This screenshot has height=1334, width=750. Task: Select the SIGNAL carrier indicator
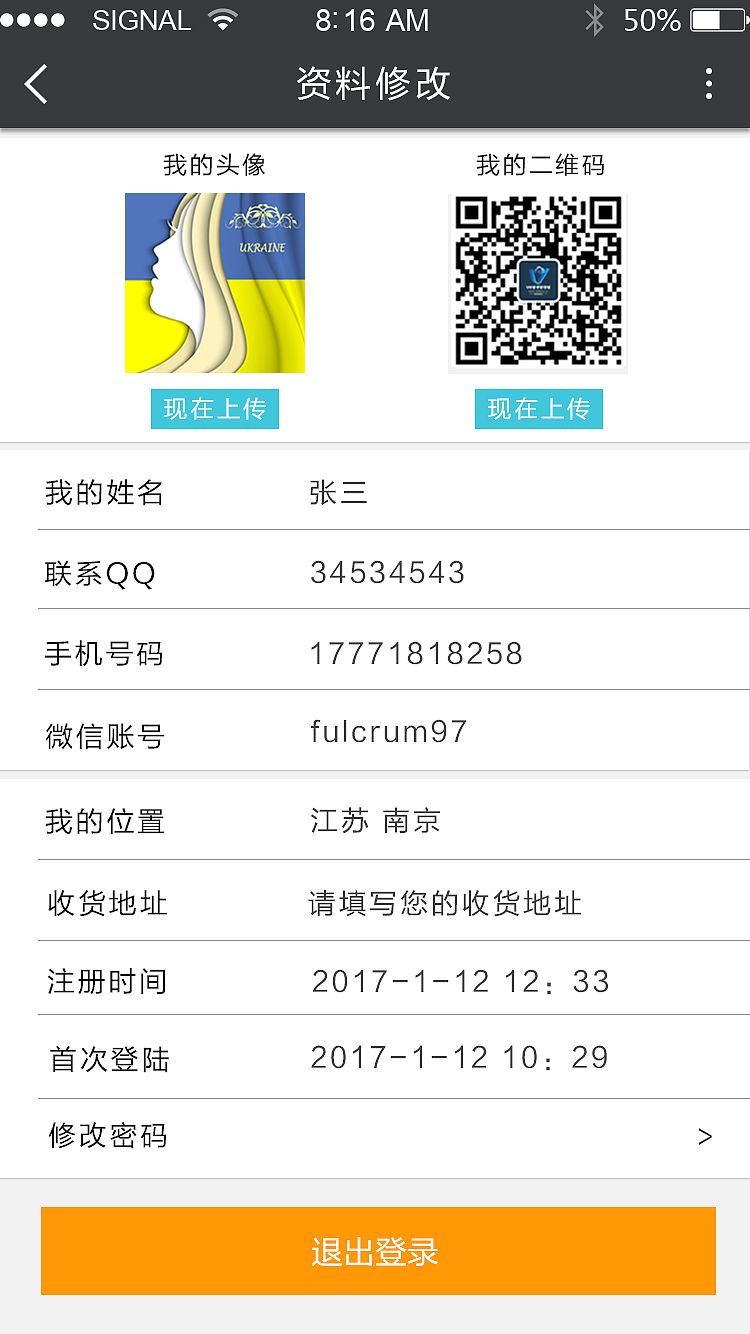(x=142, y=20)
